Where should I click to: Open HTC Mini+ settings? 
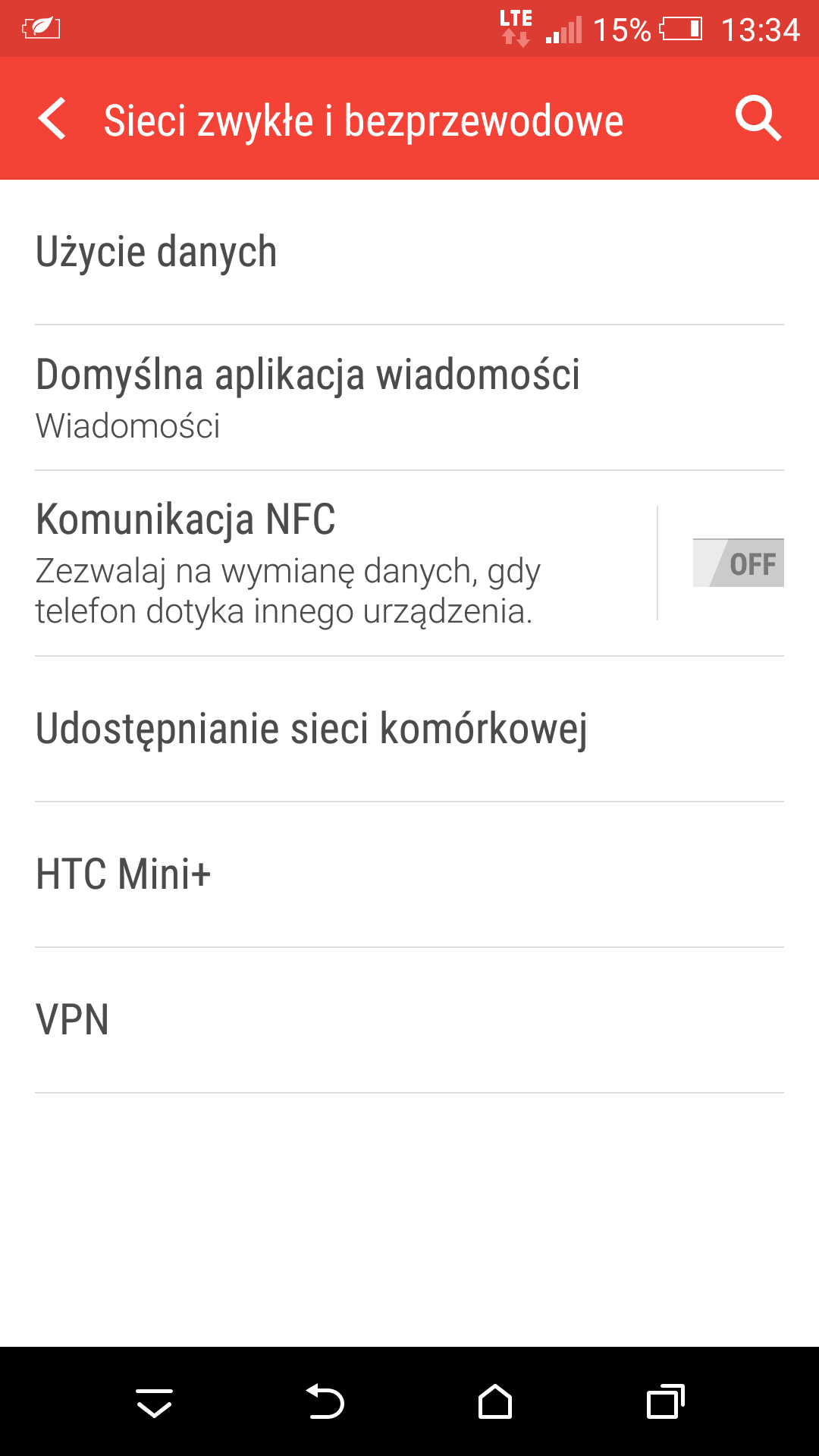click(x=409, y=875)
